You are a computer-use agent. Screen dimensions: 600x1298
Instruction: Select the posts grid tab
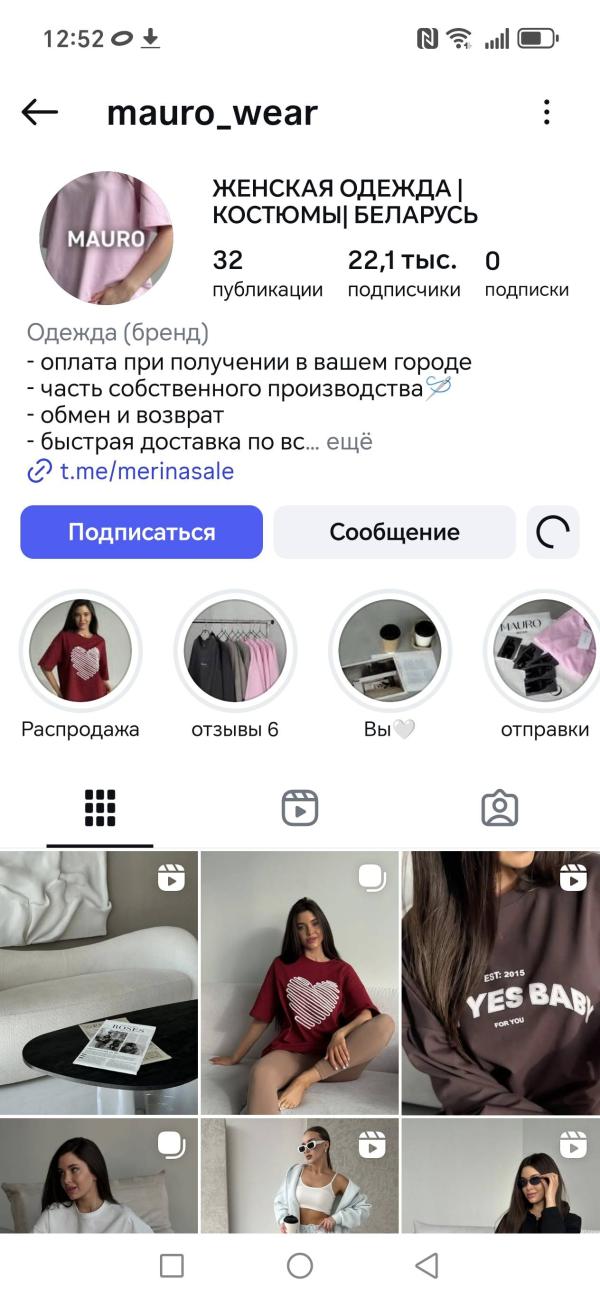click(x=100, y=808)
